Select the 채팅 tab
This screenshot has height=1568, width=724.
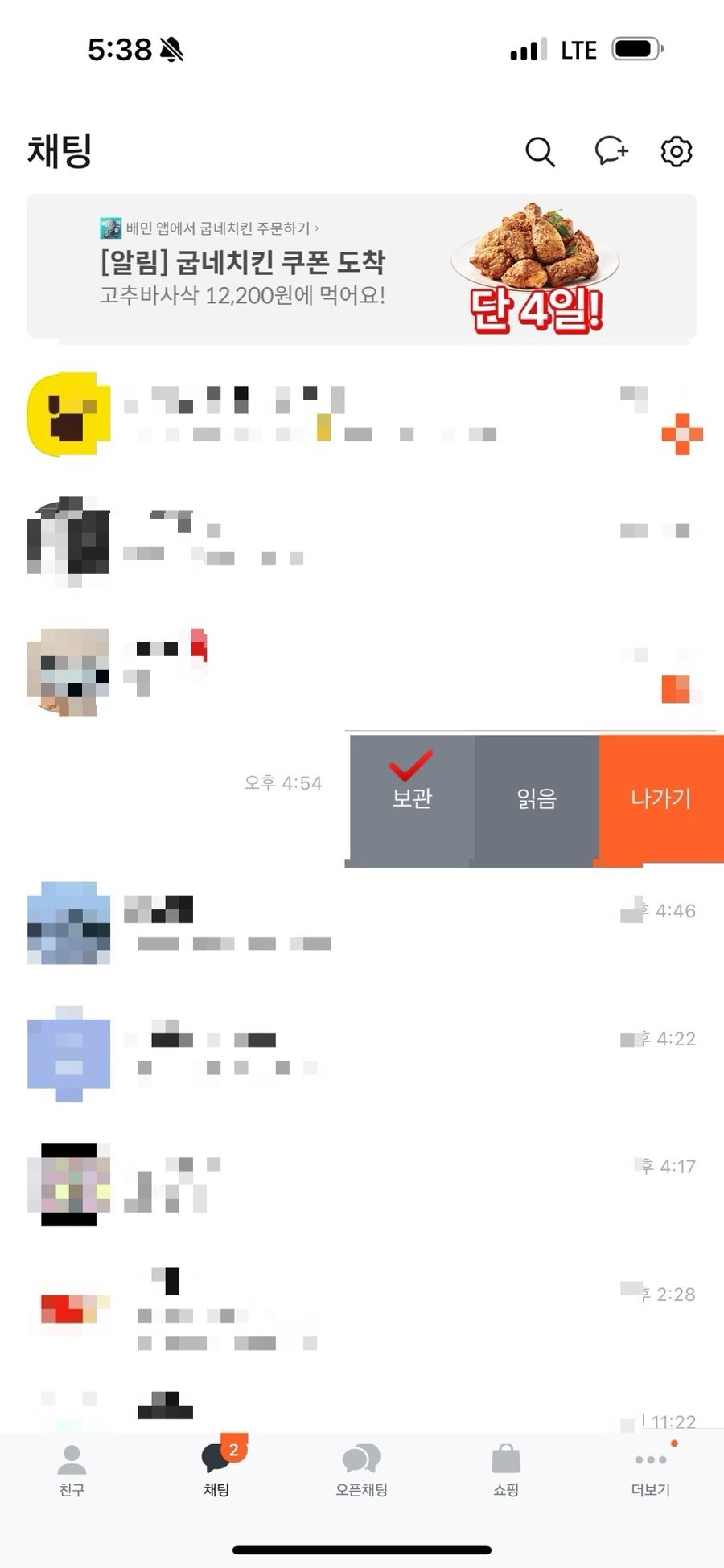click(x=216, y=1471)
